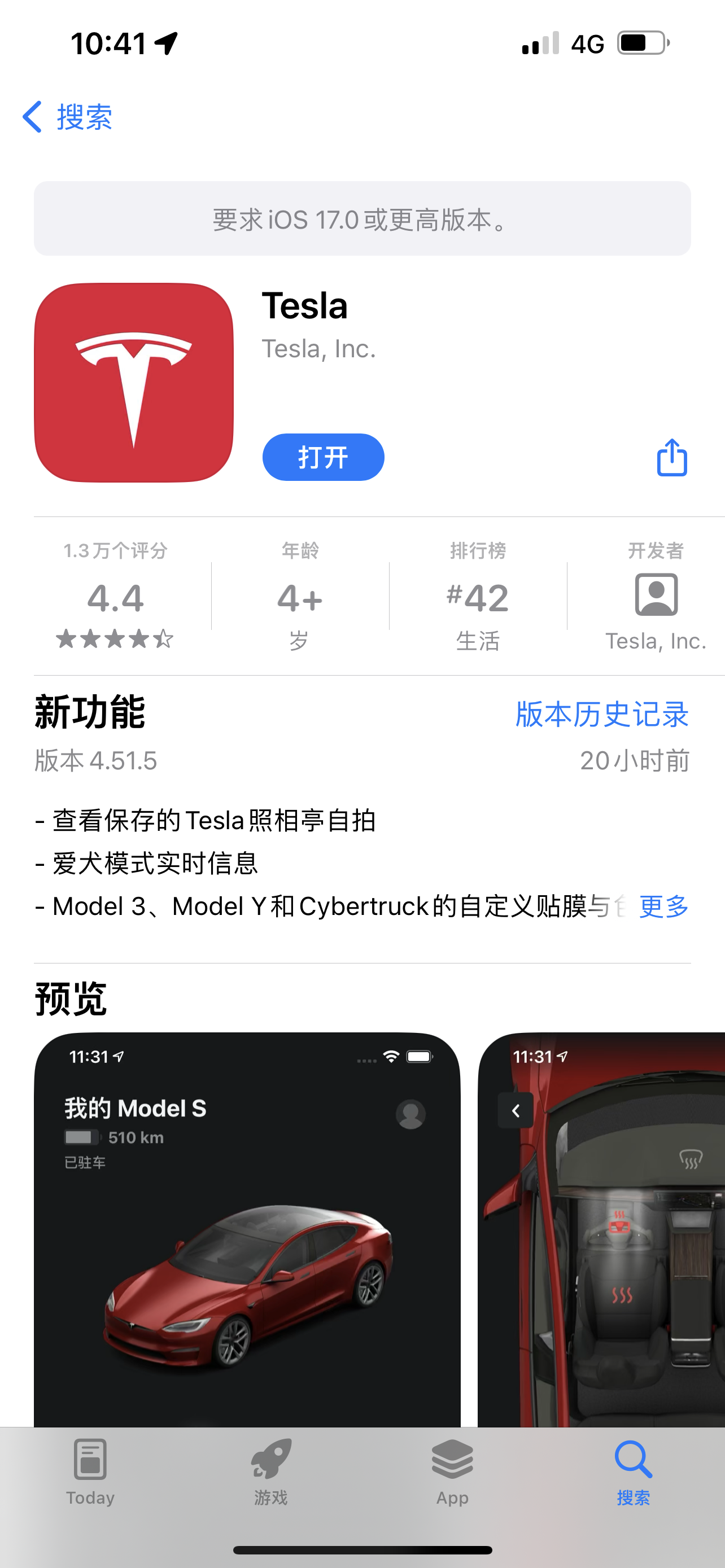This screenshot has width=725, height=1568.
Task: Tap 打开 to launch the Tesla app
Action: [x=323, y=457]
